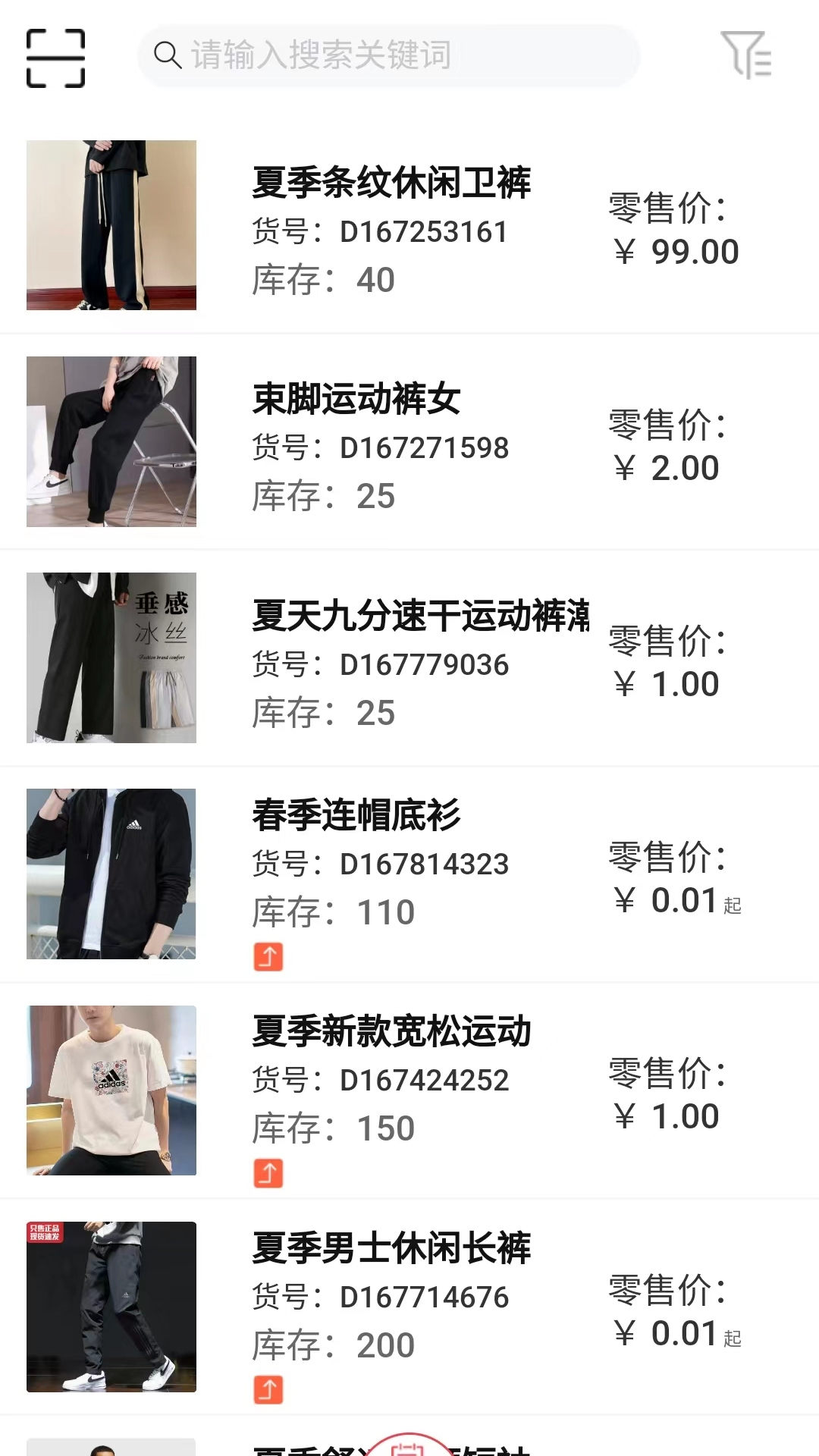This screenshot has height=1456, width=819.
Task: Tap the orange share icon under 春季连帽底衫
Action: coord(268,957)
